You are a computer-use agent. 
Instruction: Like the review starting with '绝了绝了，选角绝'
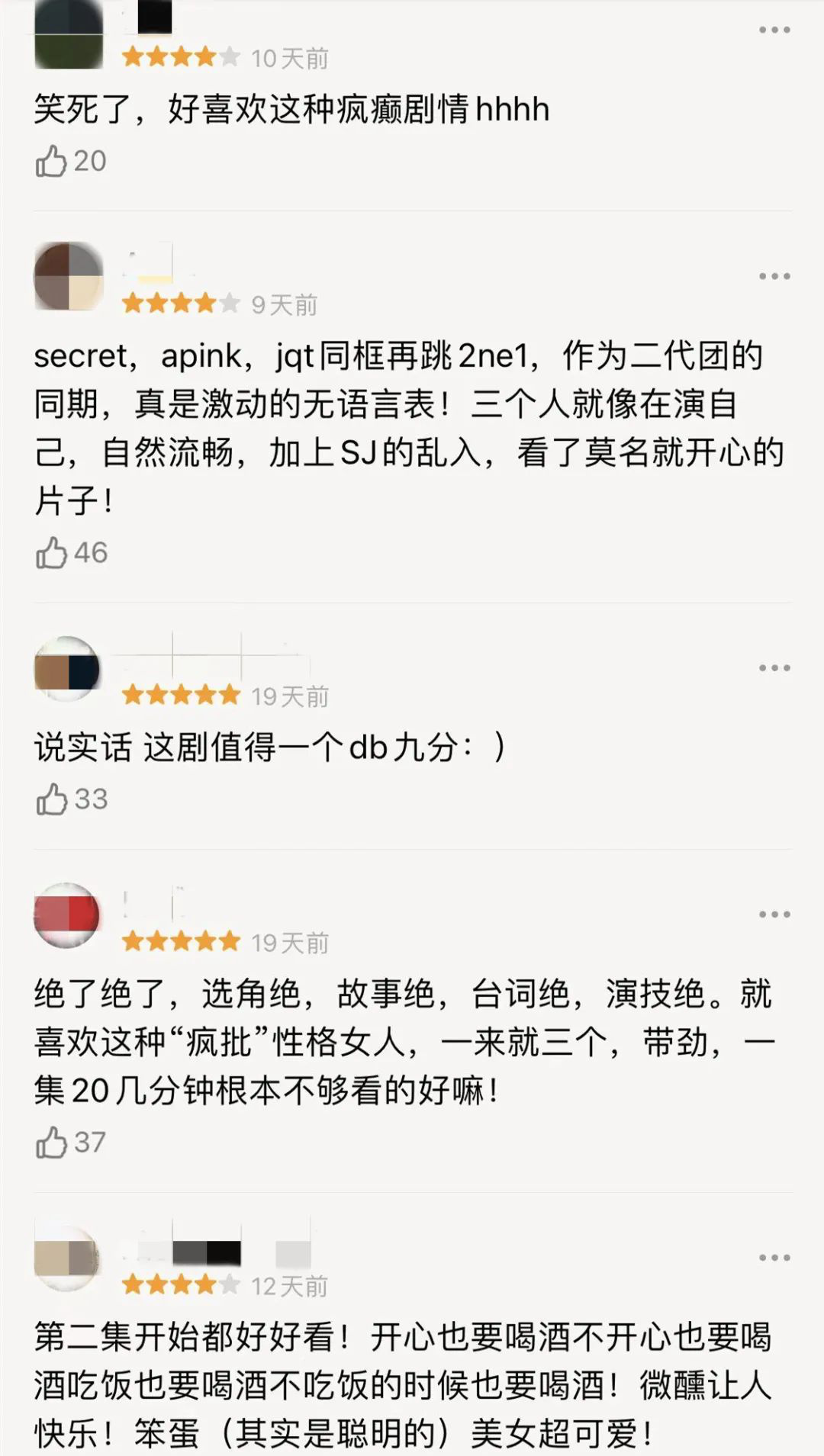(x=52, y=1143)
